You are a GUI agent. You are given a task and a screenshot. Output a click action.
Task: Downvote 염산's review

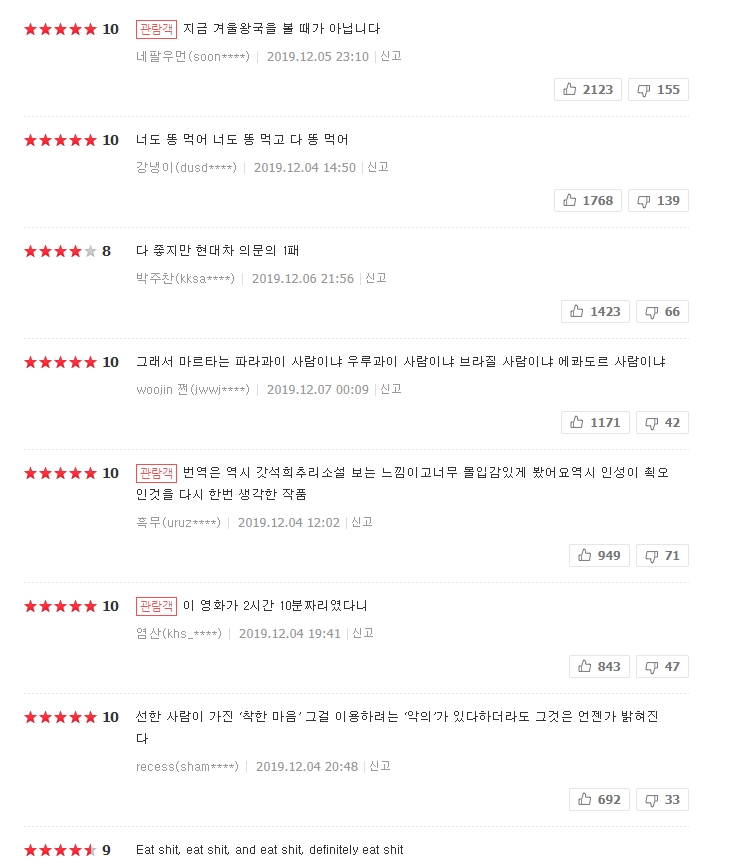click(662, 667)
